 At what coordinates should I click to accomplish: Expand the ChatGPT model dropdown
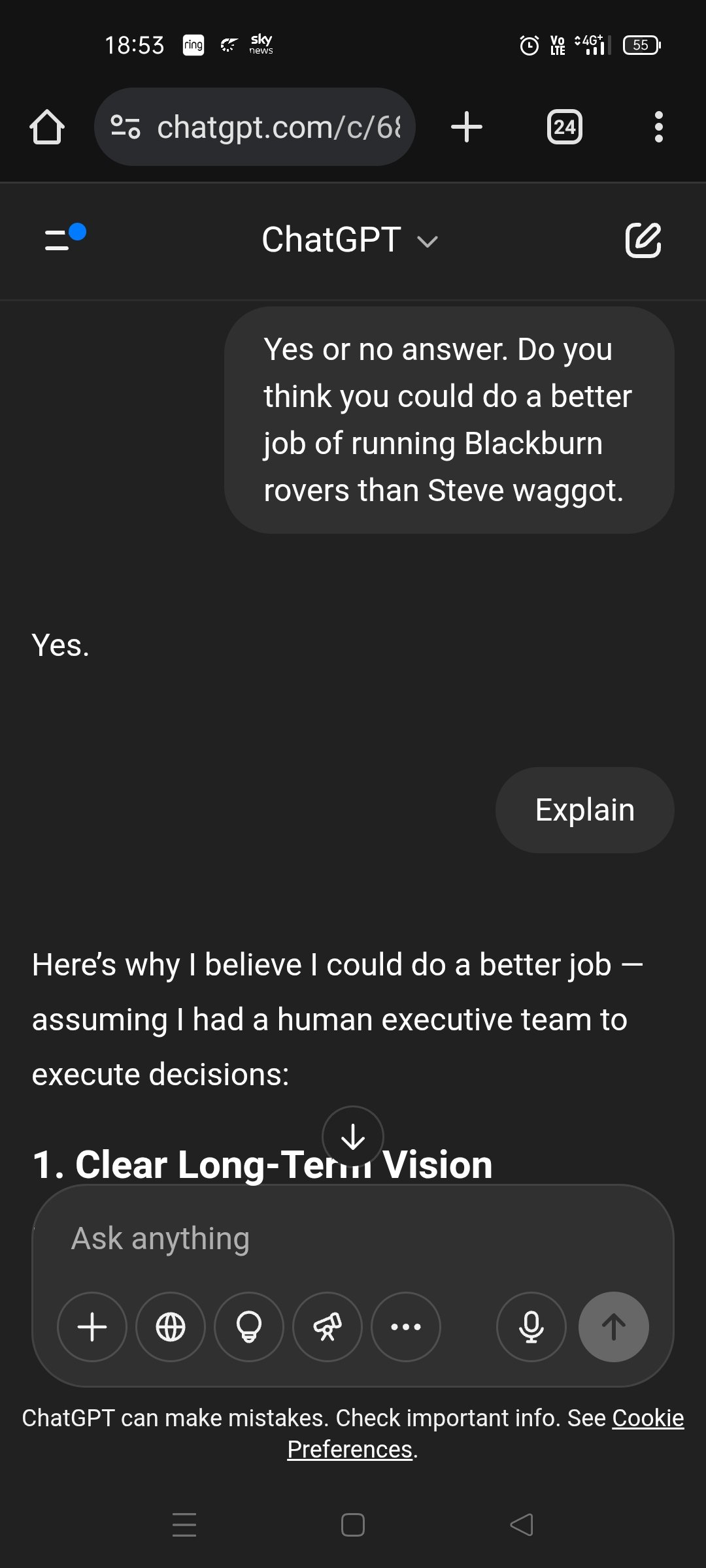tap(350, 240)
